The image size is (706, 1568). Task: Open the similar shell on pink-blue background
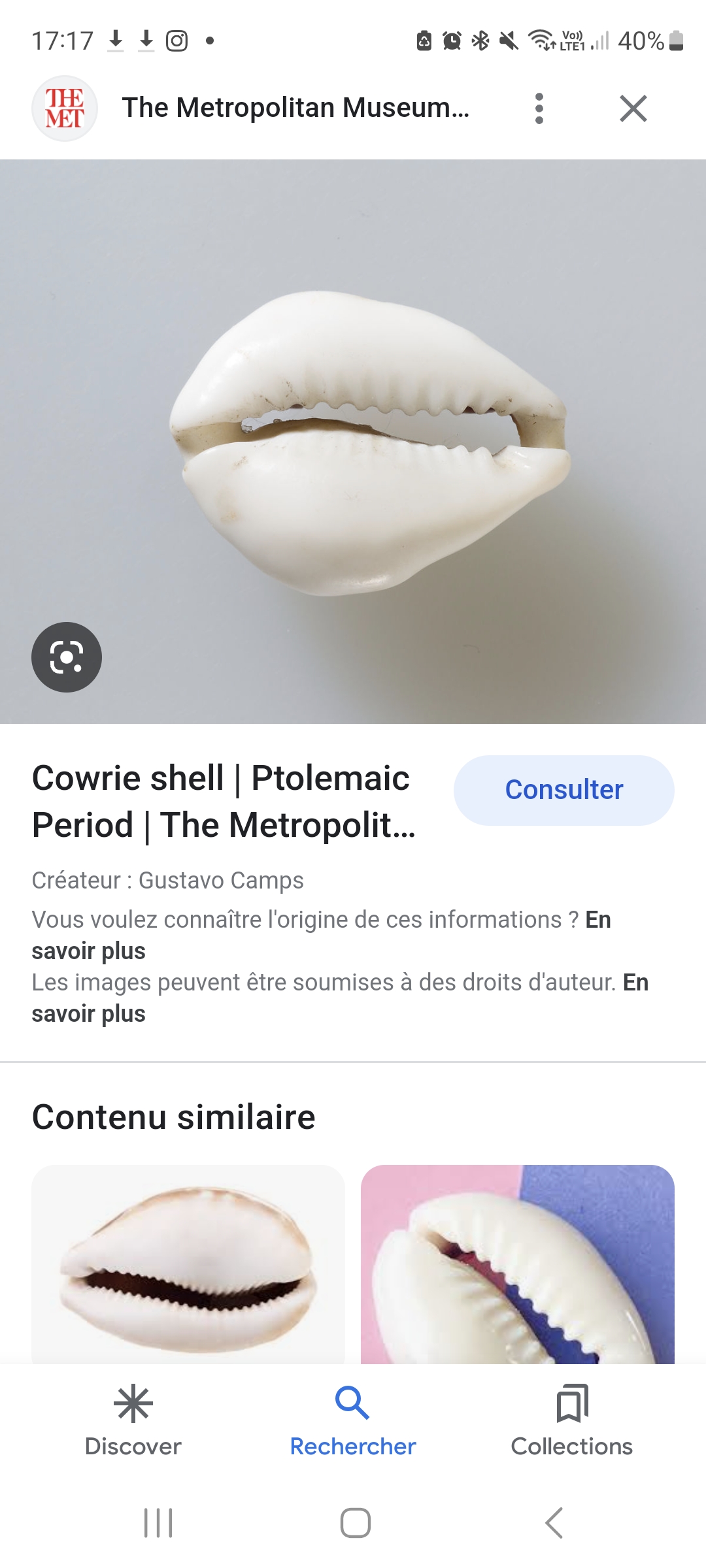[x=518, y=1264]
